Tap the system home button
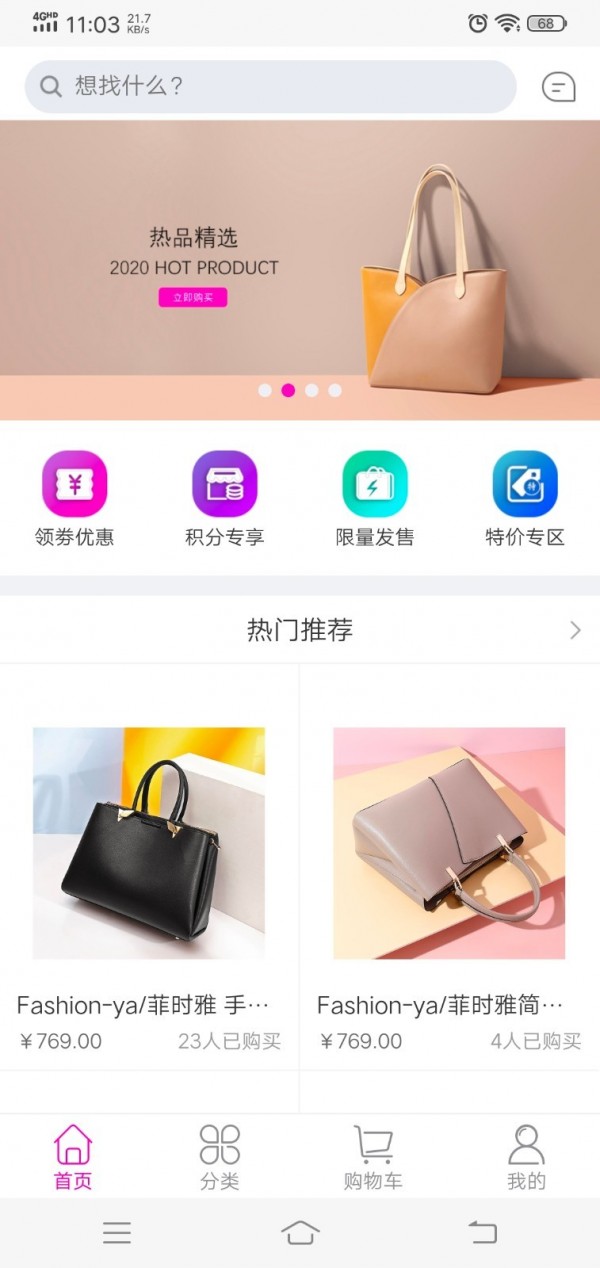 coord(300,1232)
